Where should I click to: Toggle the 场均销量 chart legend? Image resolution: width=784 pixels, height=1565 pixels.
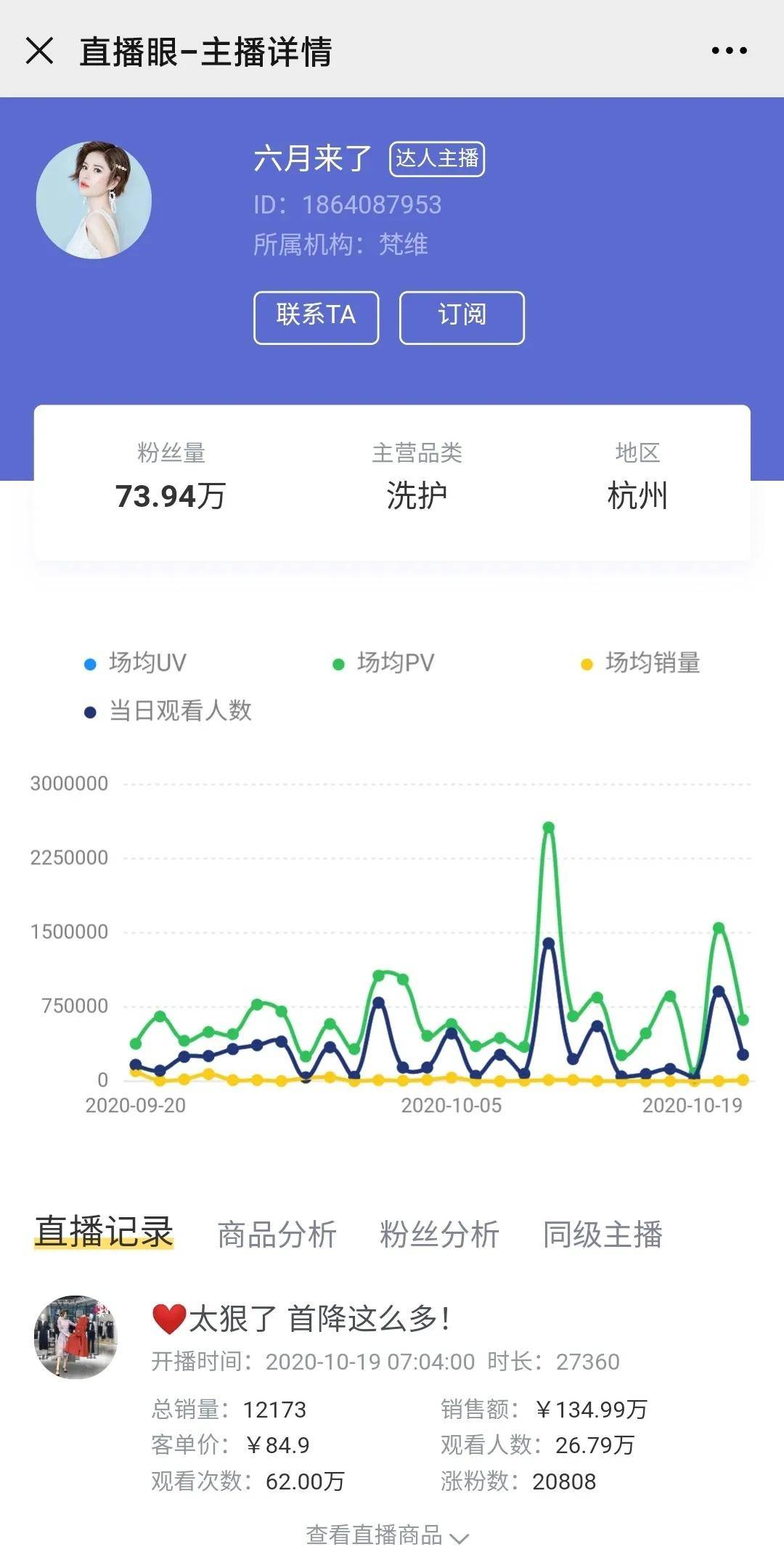(x=641, y=663)
